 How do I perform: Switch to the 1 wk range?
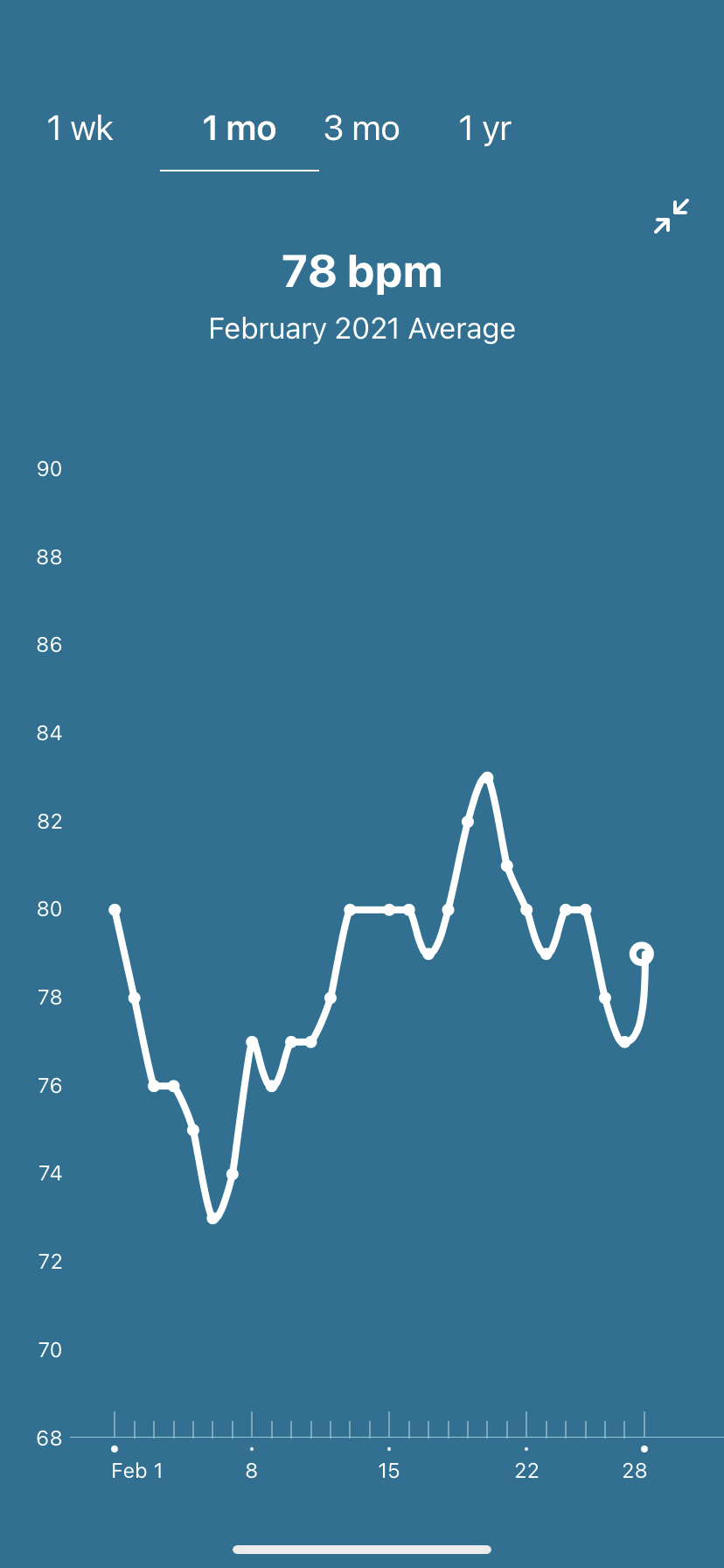[x=80, y=129]
